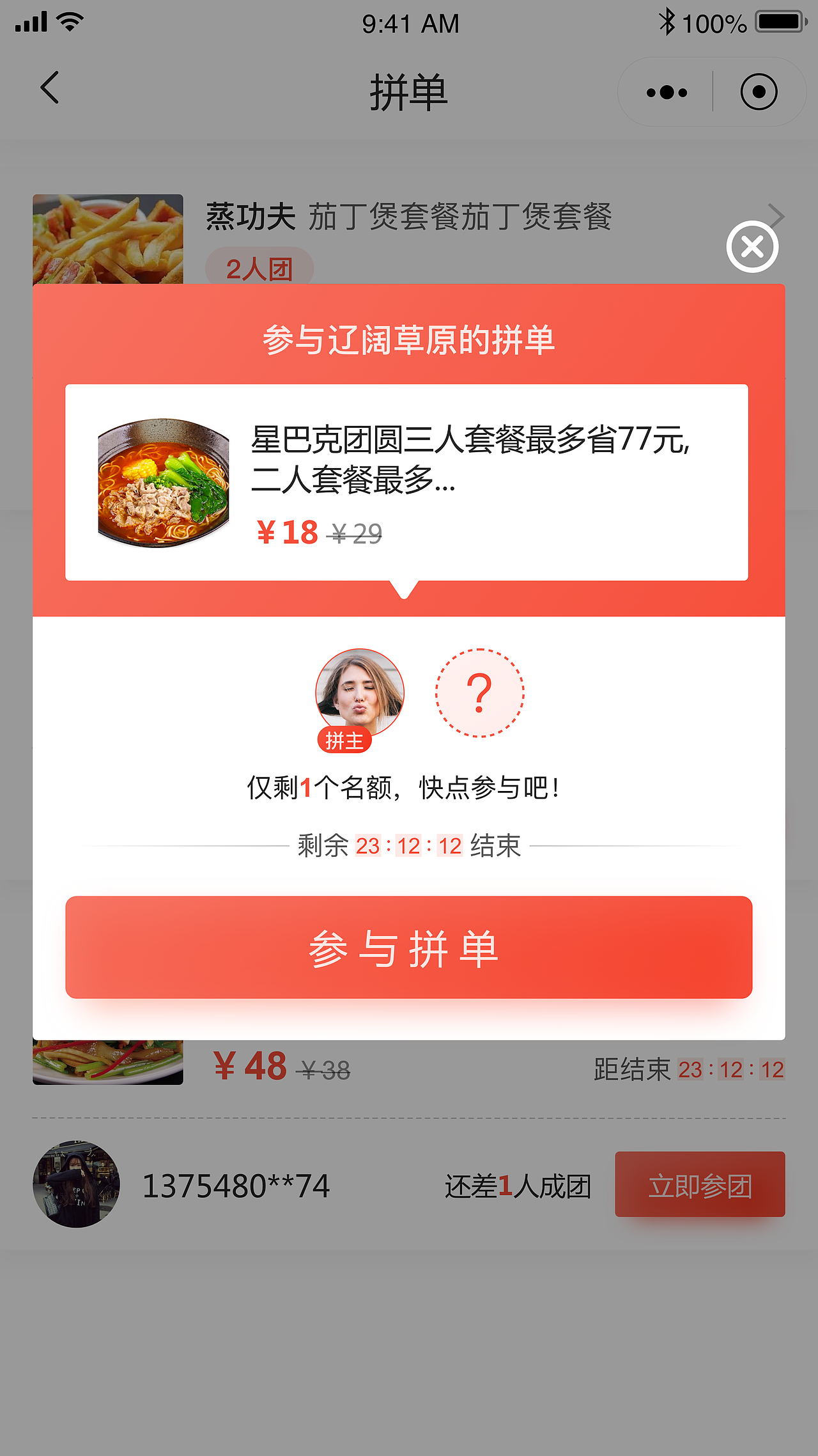Expand the 蒸功夫 item via its right chevron
The width and height of the screenshot is (818, 1456).
[x=777, y=217]
